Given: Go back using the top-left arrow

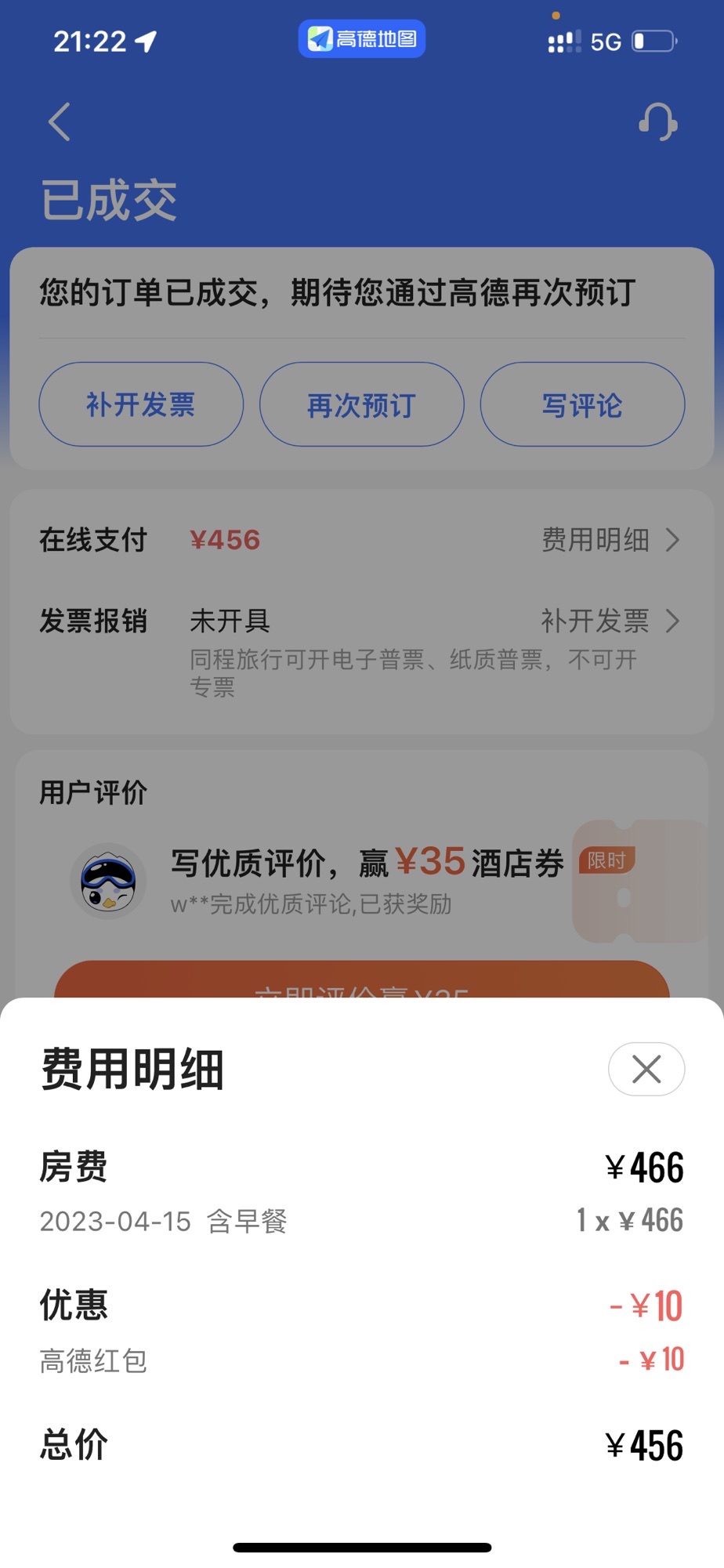Looking at the screenshot, I should [60, 122].
